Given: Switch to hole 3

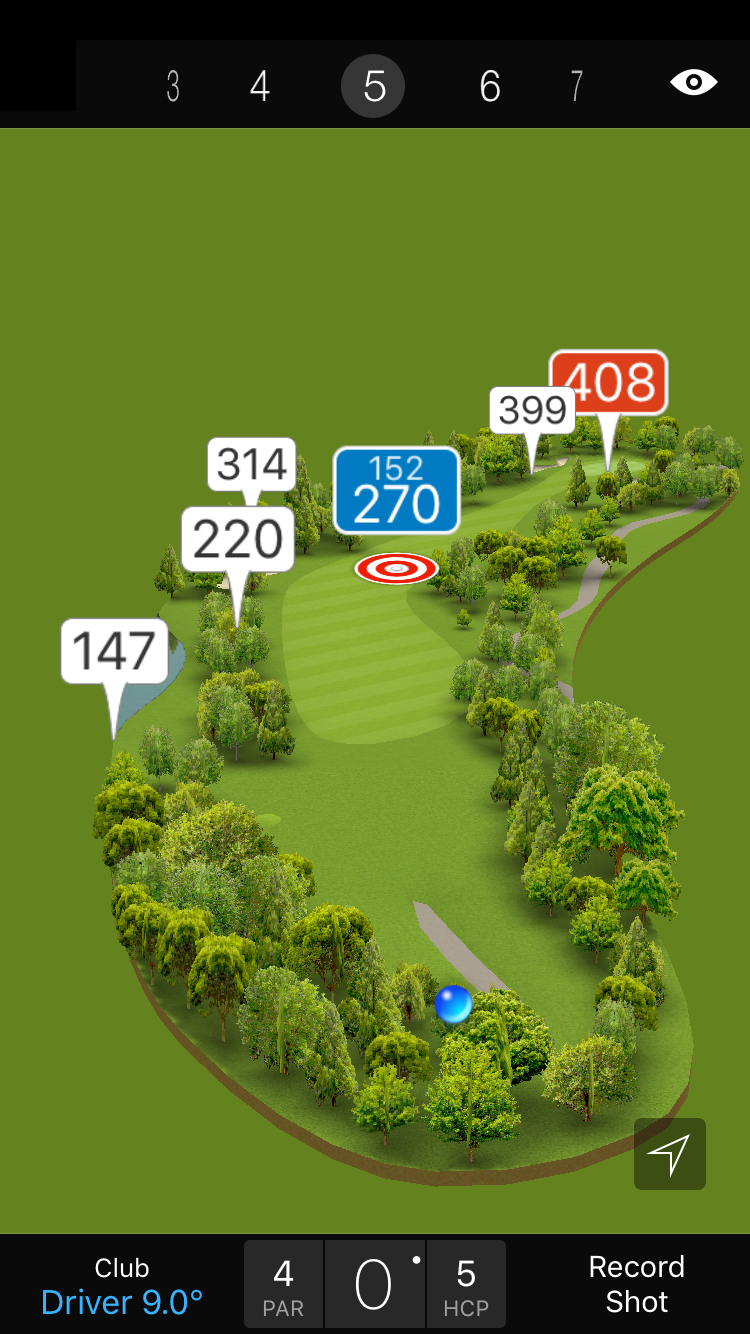Looking at the screenshot, I should 173,87.
